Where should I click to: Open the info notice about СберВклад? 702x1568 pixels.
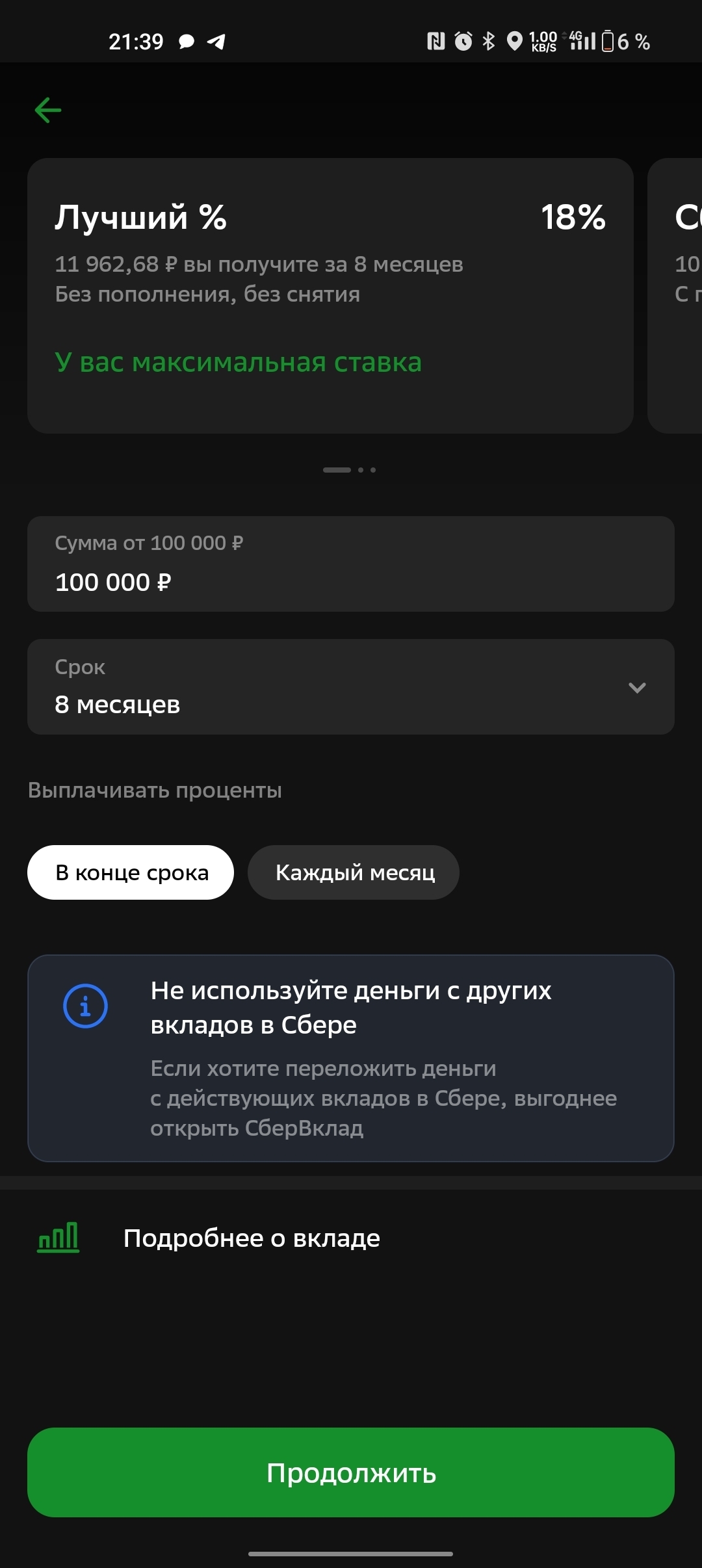point(350,1058)
